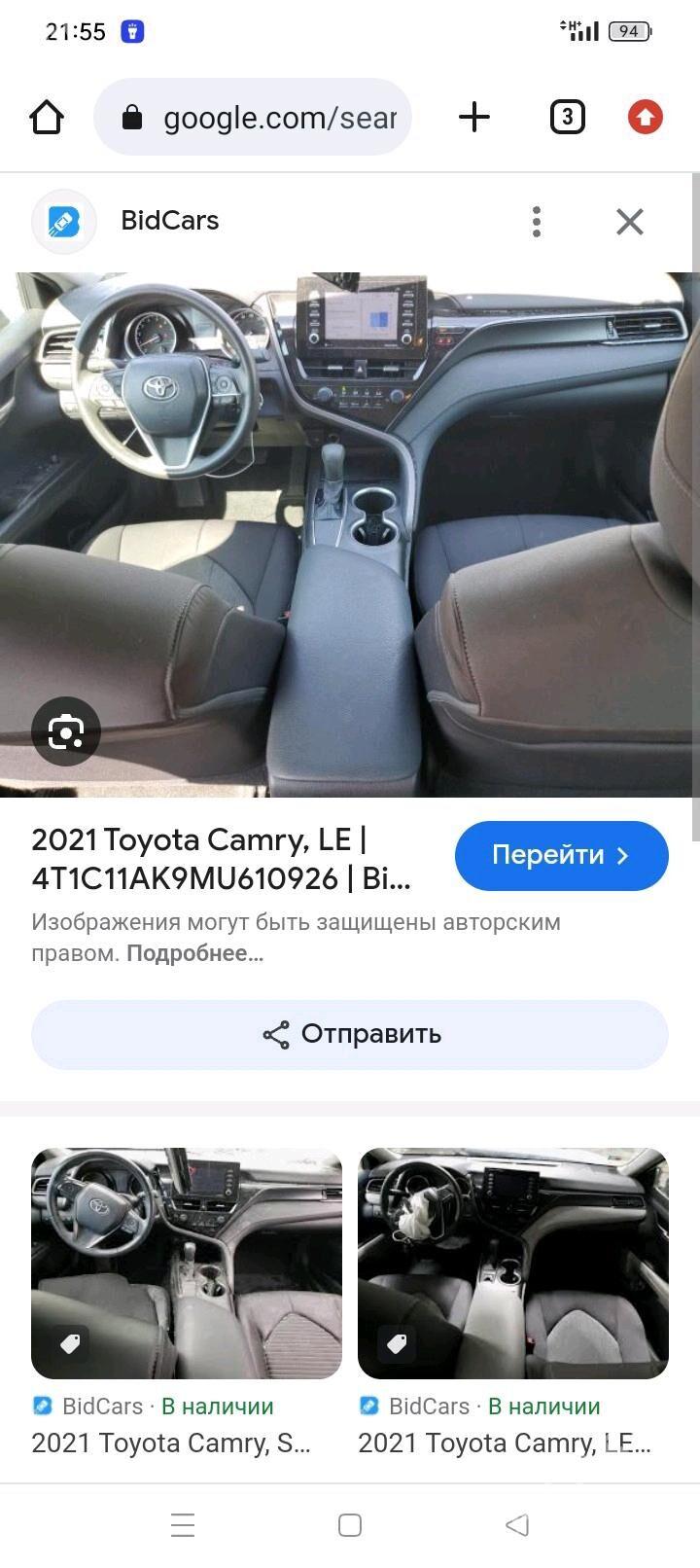700x1568 pixels.
Task: Tap the red update arrow icon in toolbar
Action: (645, 117)
